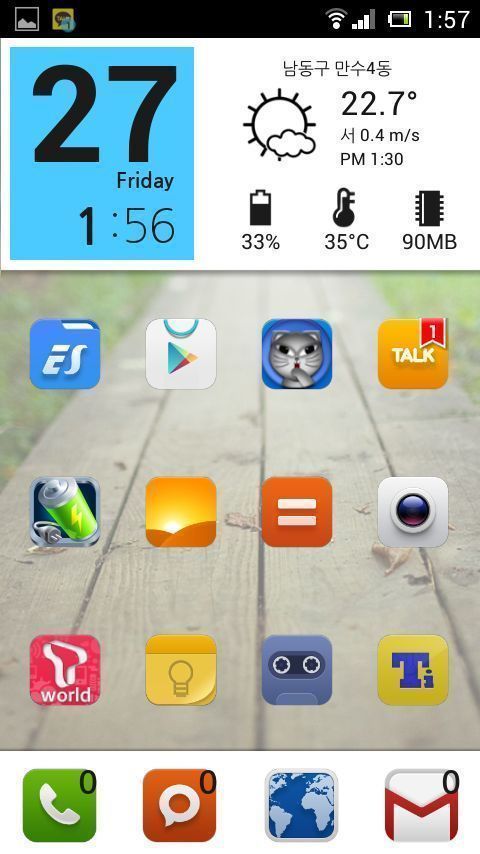The height and width of the screenshot is (854, 480).
Task: Open Gmail from the dock
Action: coord(421,805)
